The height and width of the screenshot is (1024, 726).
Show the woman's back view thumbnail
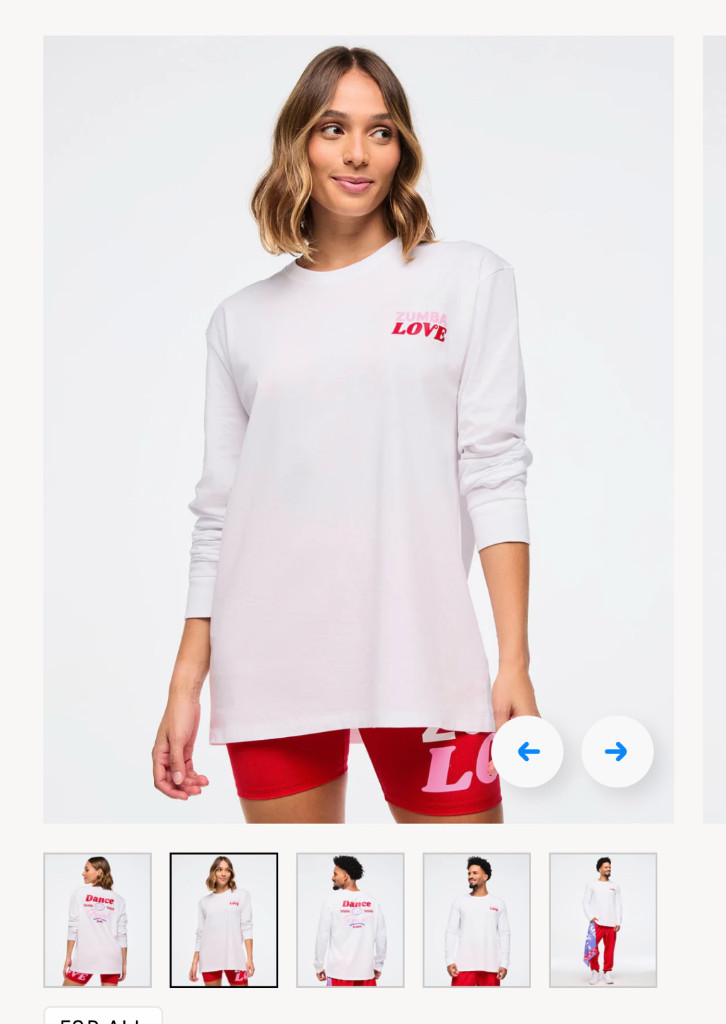[97, 919]
